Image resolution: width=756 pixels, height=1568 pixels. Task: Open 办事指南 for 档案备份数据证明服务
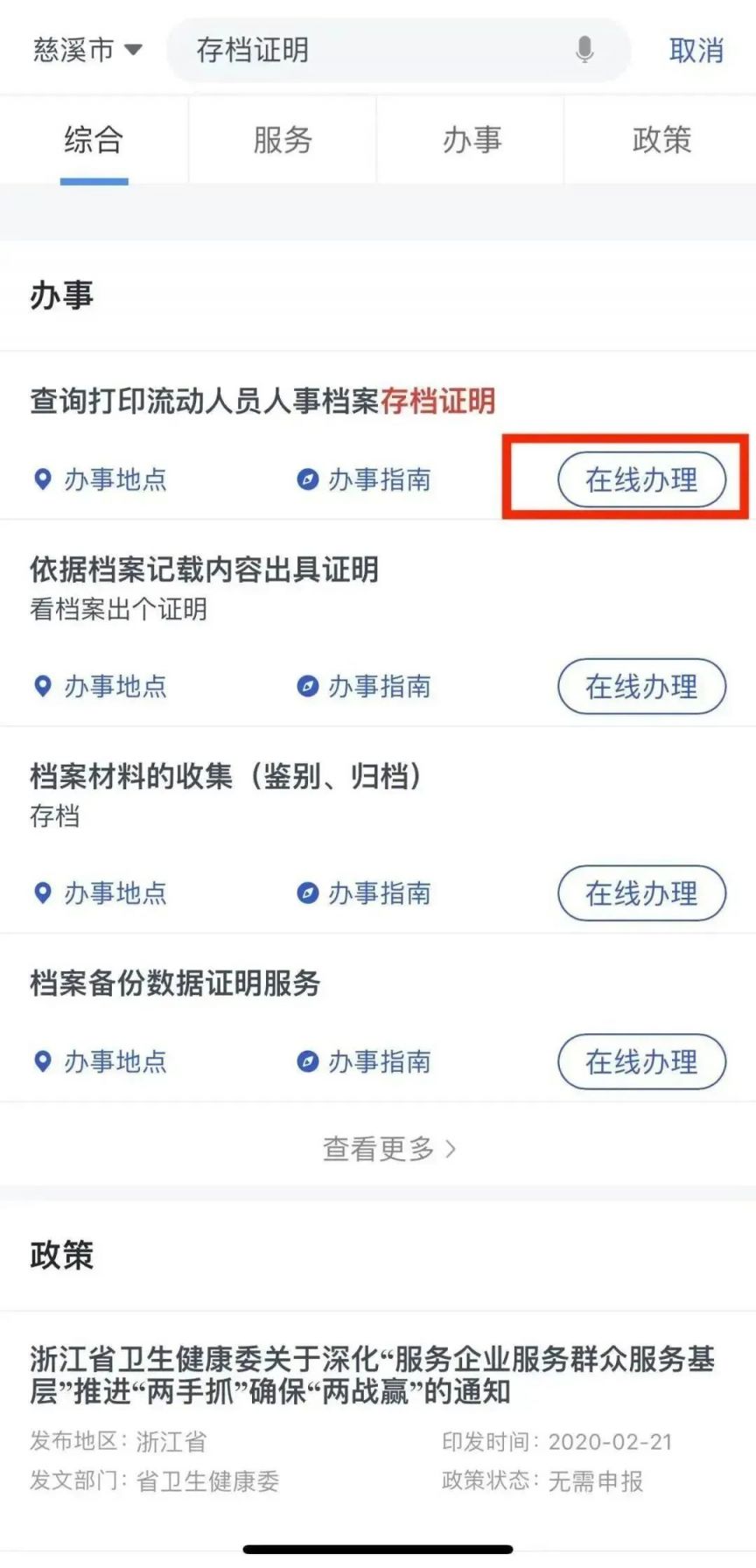point(364,1061)
